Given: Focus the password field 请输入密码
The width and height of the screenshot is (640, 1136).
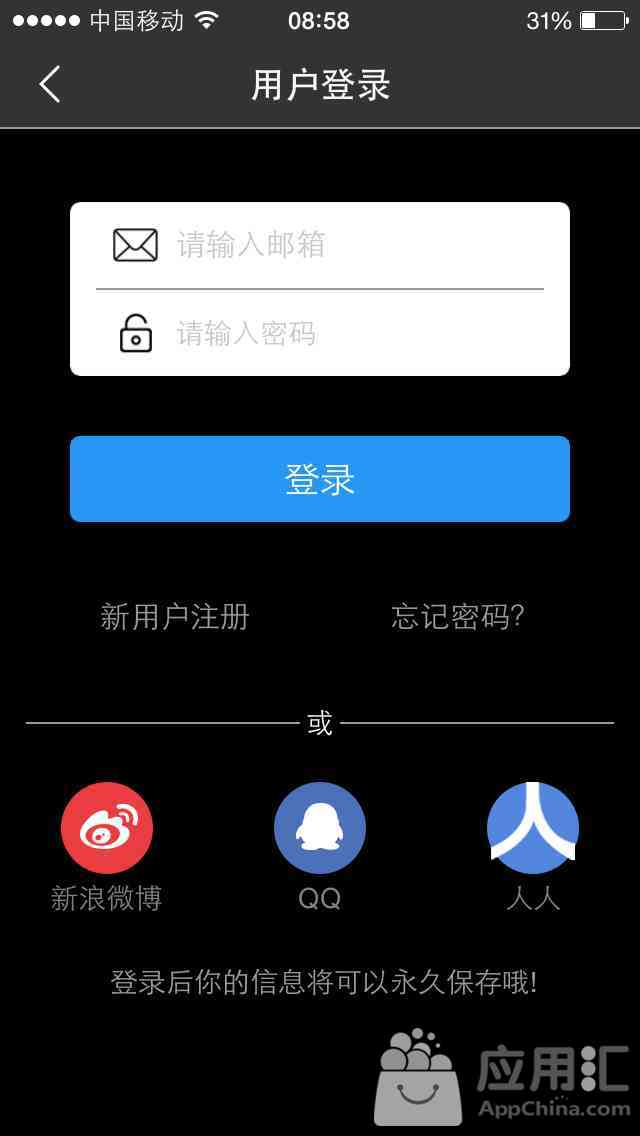Looking at the screenshot, I should (x=320, y=333).
